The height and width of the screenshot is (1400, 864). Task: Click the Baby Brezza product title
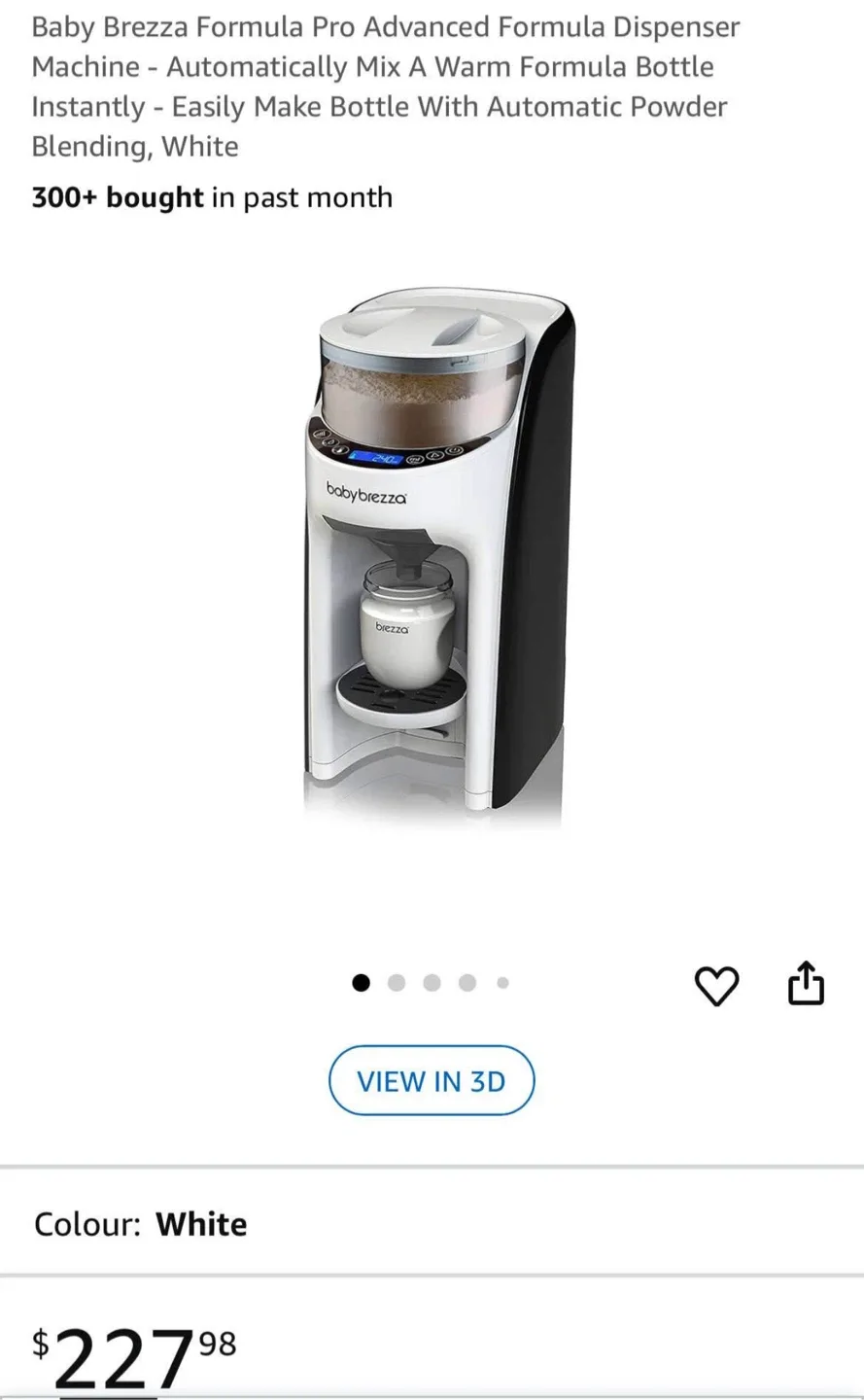(384, 87)
